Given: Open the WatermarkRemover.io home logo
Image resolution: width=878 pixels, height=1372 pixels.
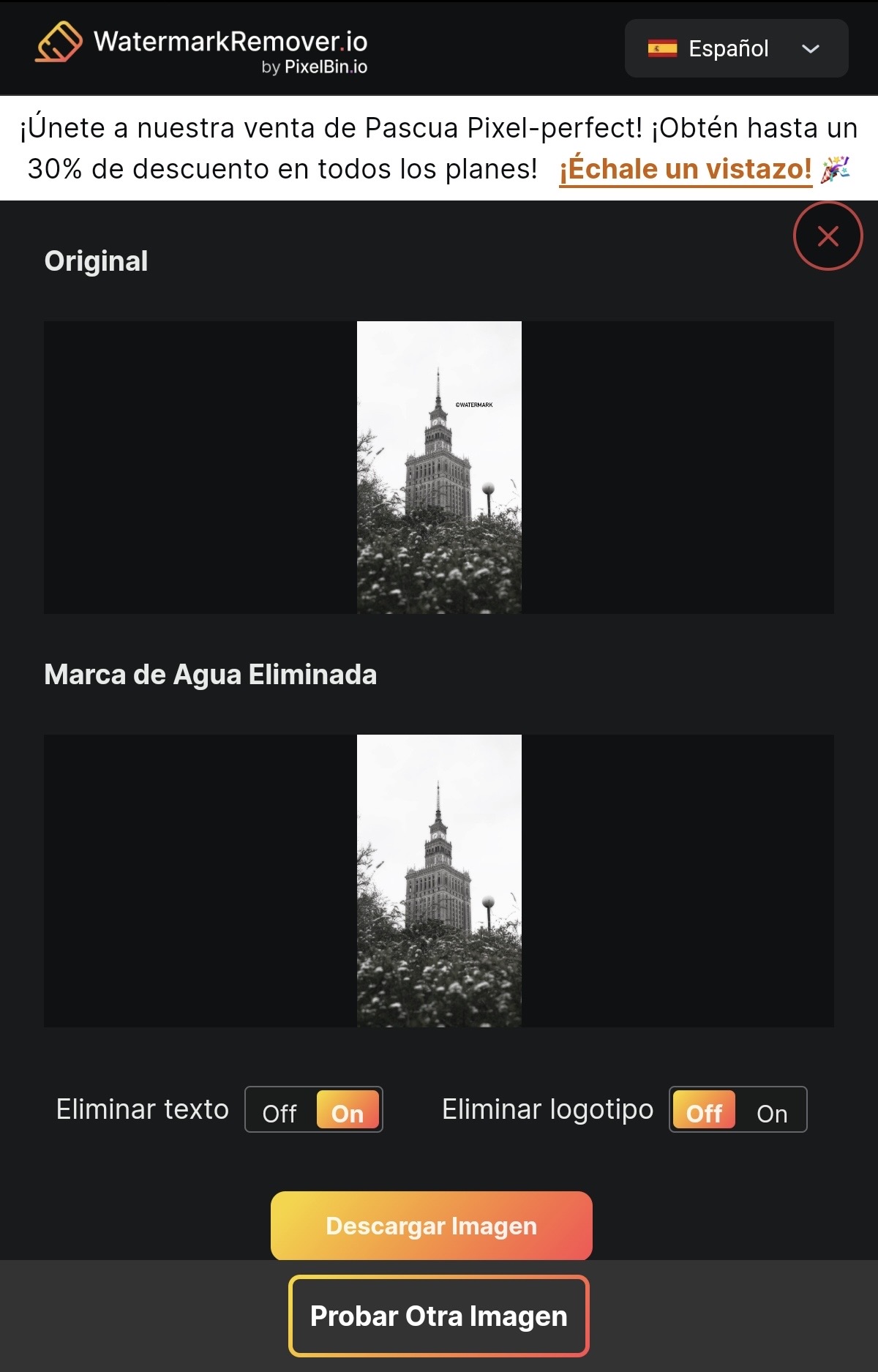Looking at the screenshot, I should coord(202,48).
